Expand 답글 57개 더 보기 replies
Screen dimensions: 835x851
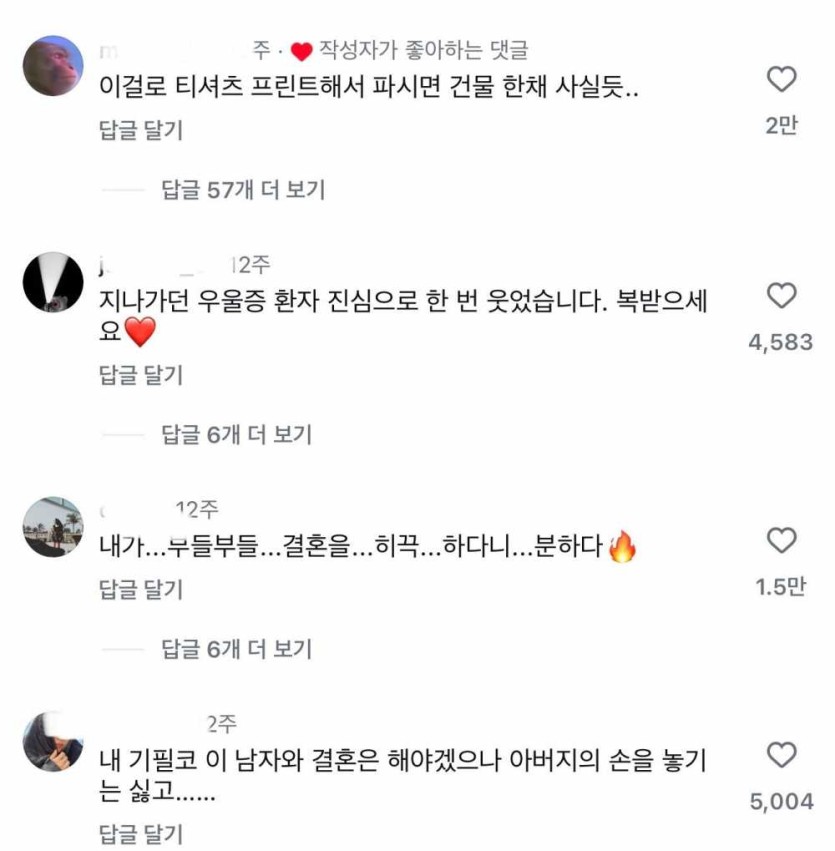point(242,189)
